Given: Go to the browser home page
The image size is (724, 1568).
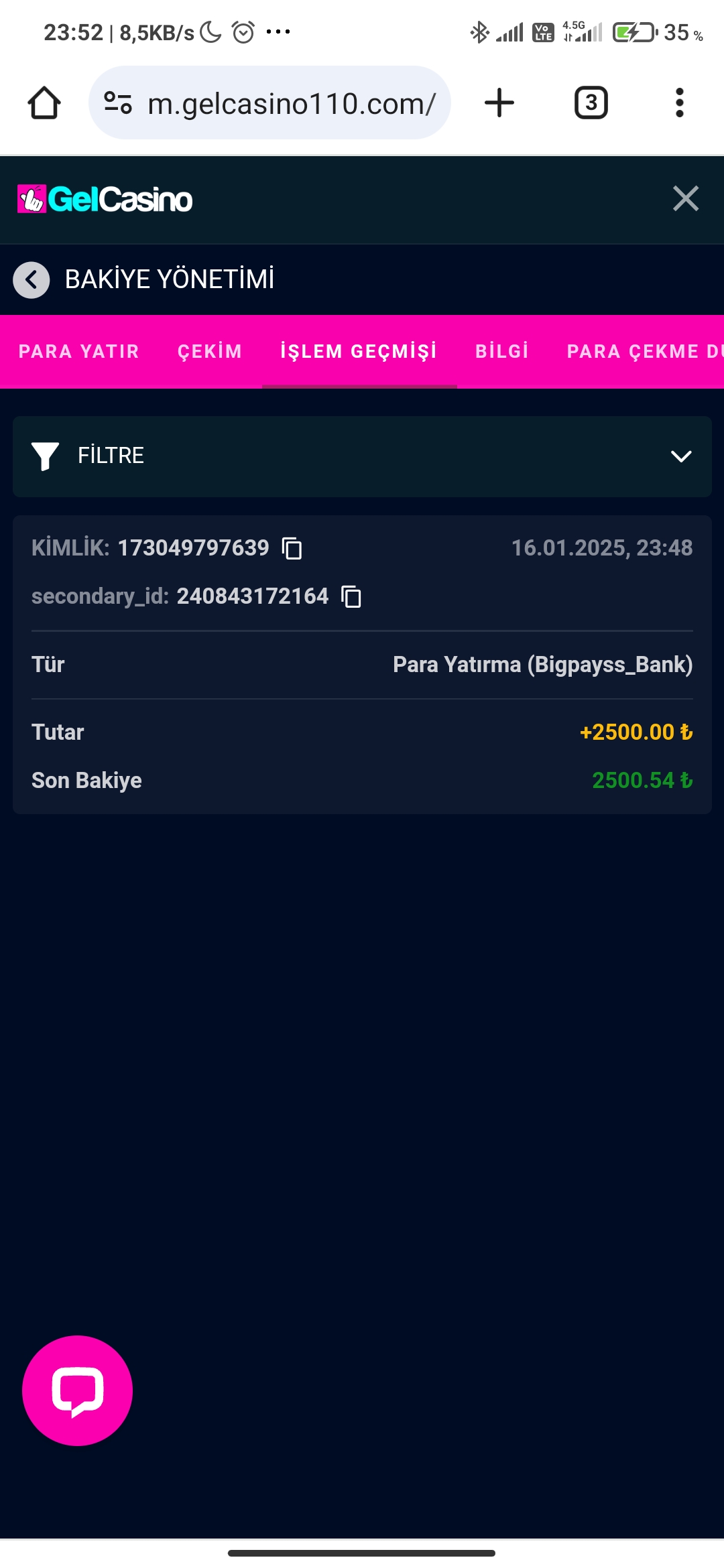Looking at the screenshot, I should click(x=44, y=103).
